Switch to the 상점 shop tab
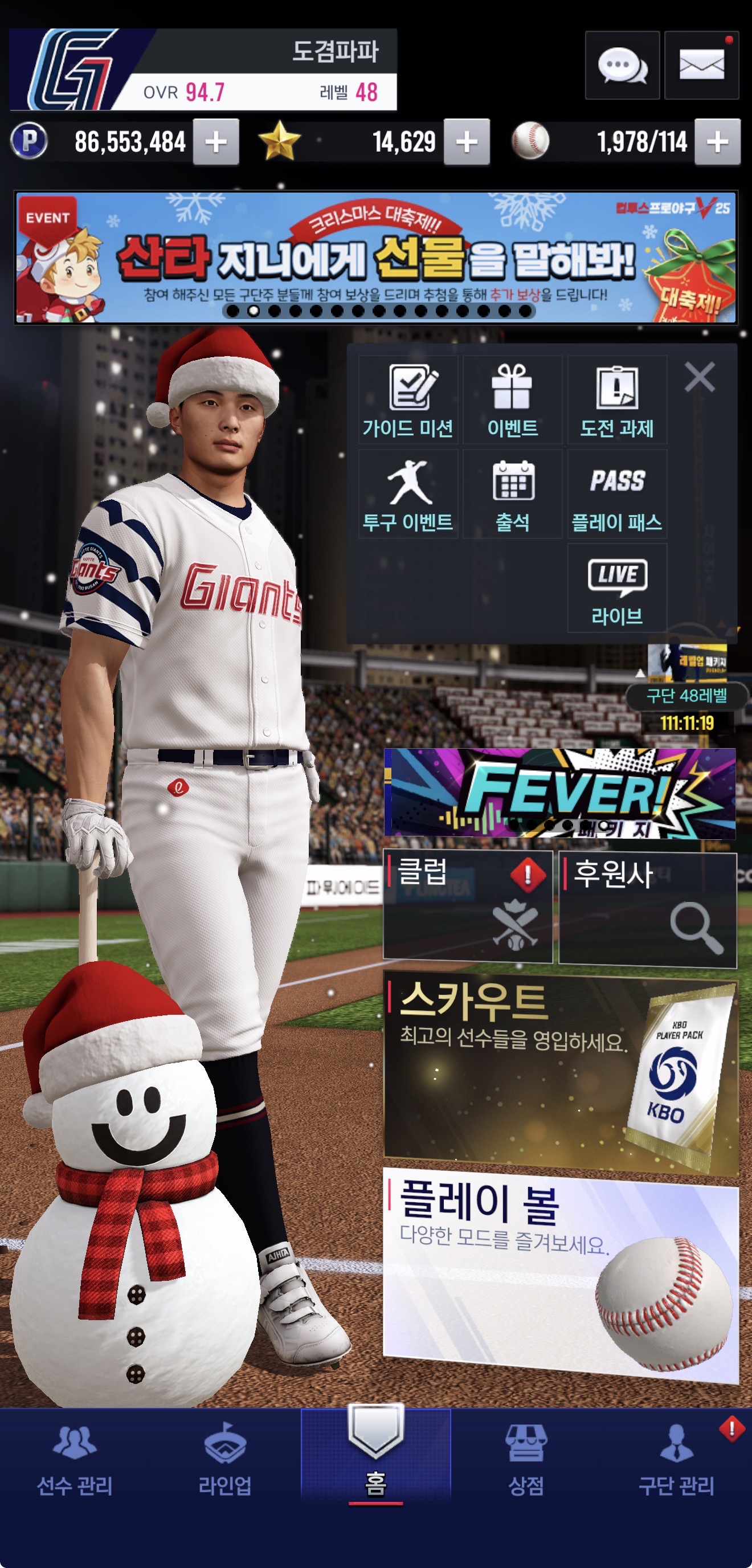Screen dimensions: 752x1568 pos(526,1461)
